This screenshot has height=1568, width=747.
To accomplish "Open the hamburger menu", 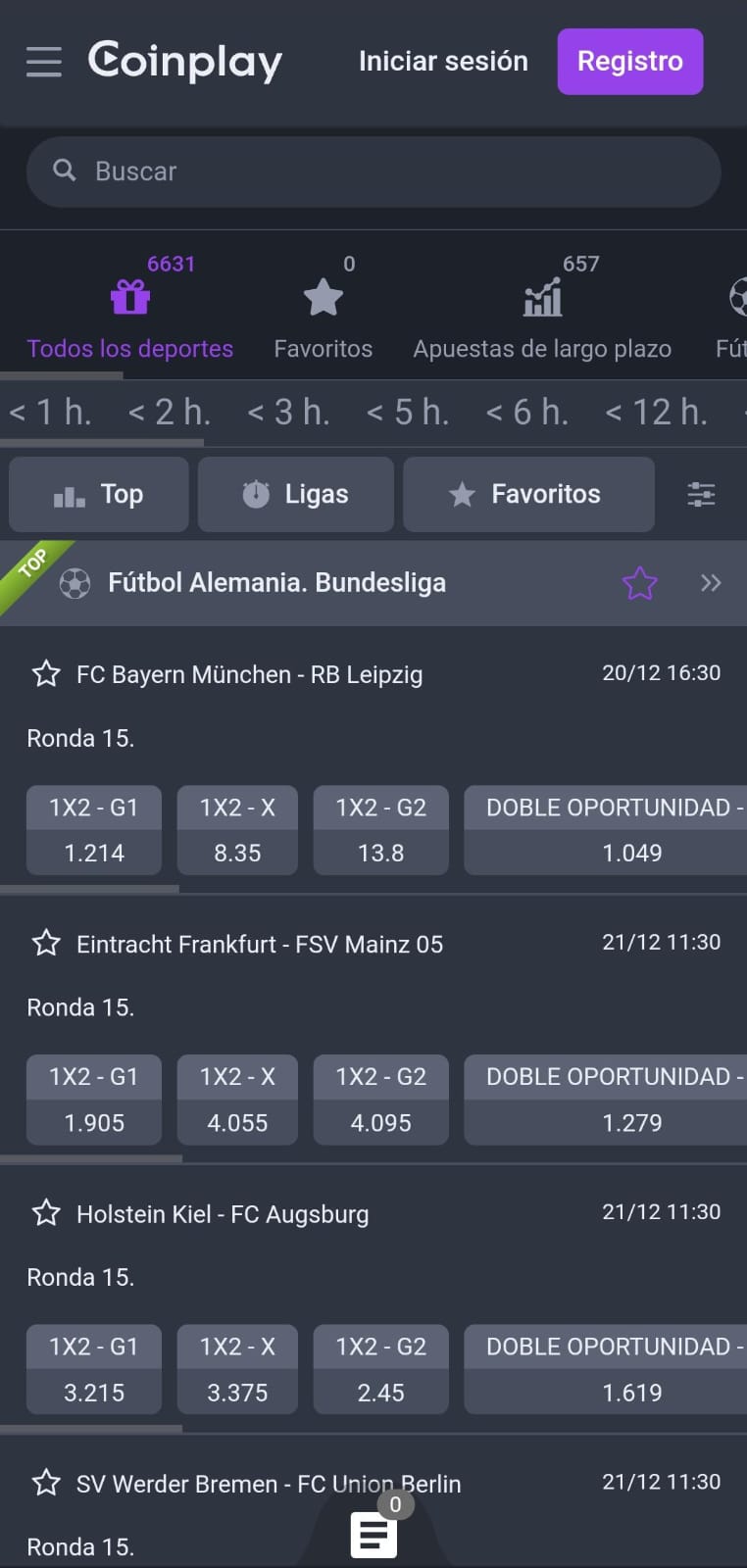I will 43,62.
